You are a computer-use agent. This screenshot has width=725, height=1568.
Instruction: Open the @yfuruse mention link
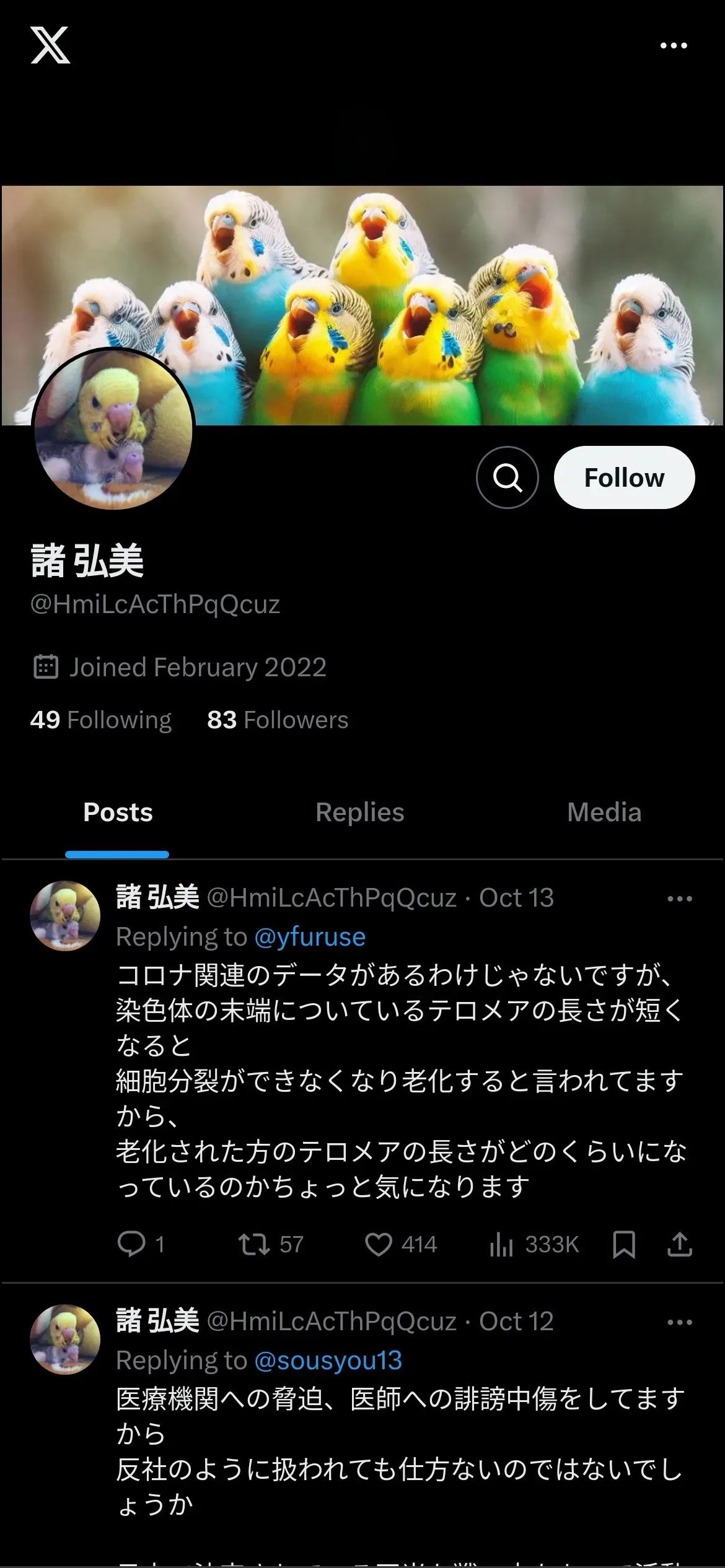(310, 937)
